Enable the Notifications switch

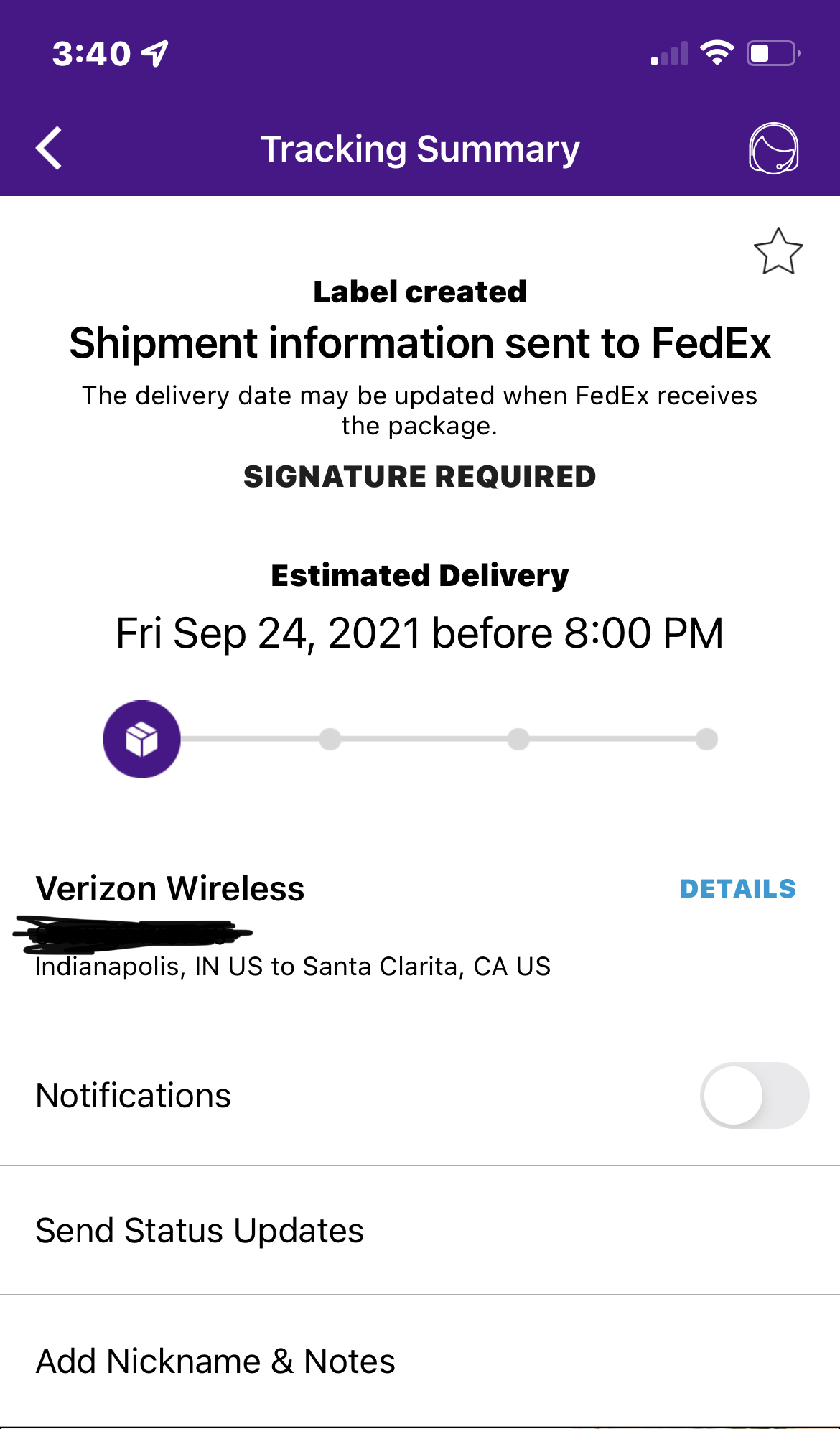click(754, 1095)
